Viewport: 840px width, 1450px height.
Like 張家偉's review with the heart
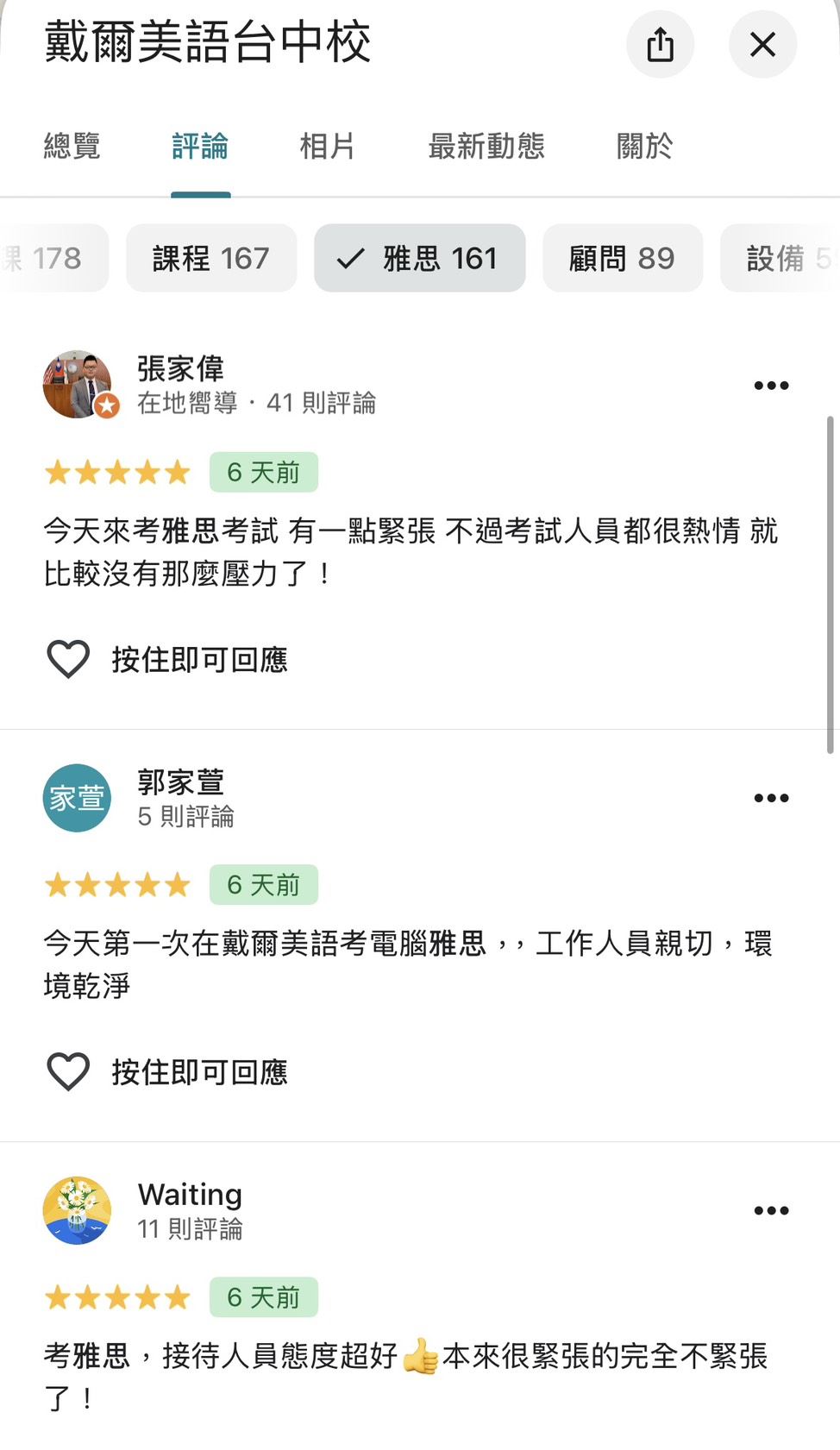pos(68,660)
